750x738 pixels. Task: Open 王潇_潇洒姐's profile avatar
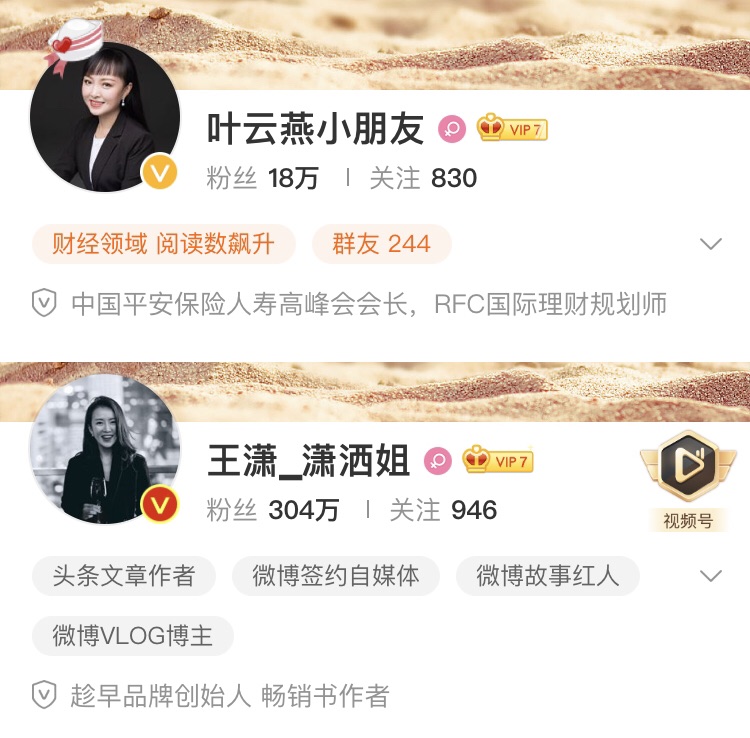pyautogui.click(x=105, y=450)
